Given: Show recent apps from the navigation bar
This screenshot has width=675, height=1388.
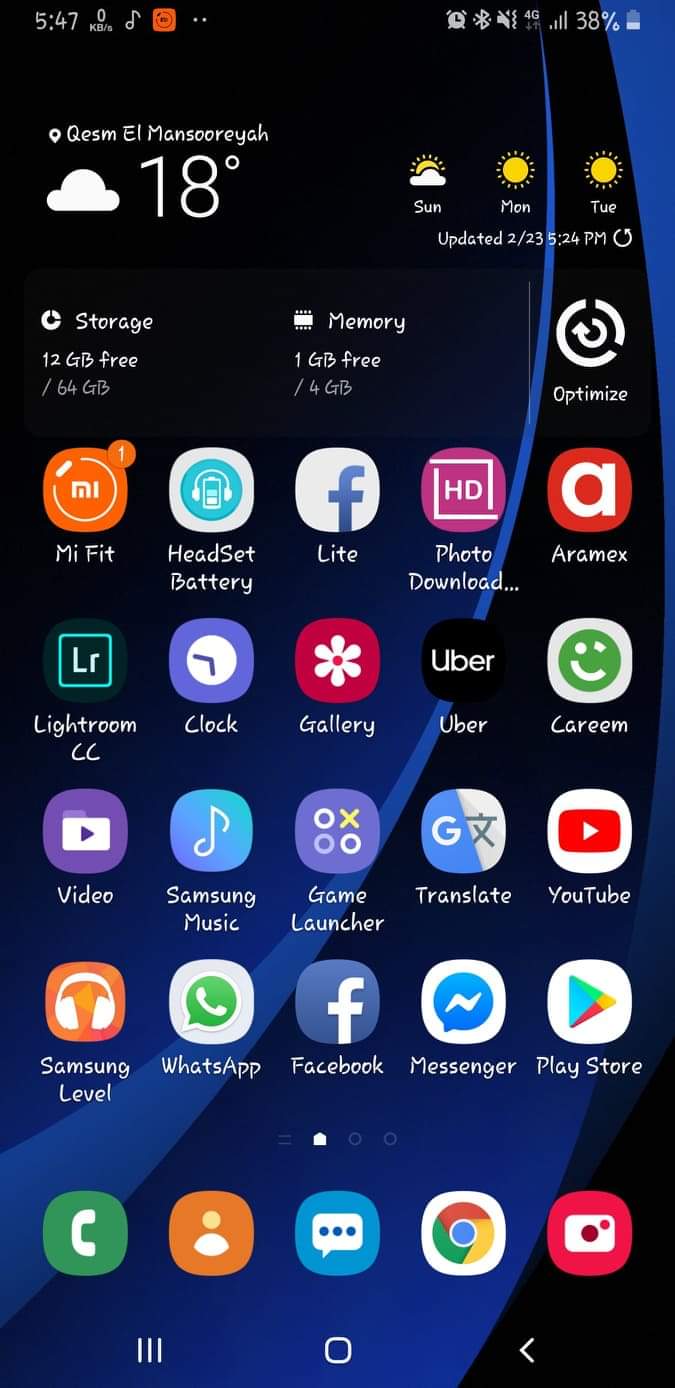Looking at the screenshot, I should point(149,1351).
